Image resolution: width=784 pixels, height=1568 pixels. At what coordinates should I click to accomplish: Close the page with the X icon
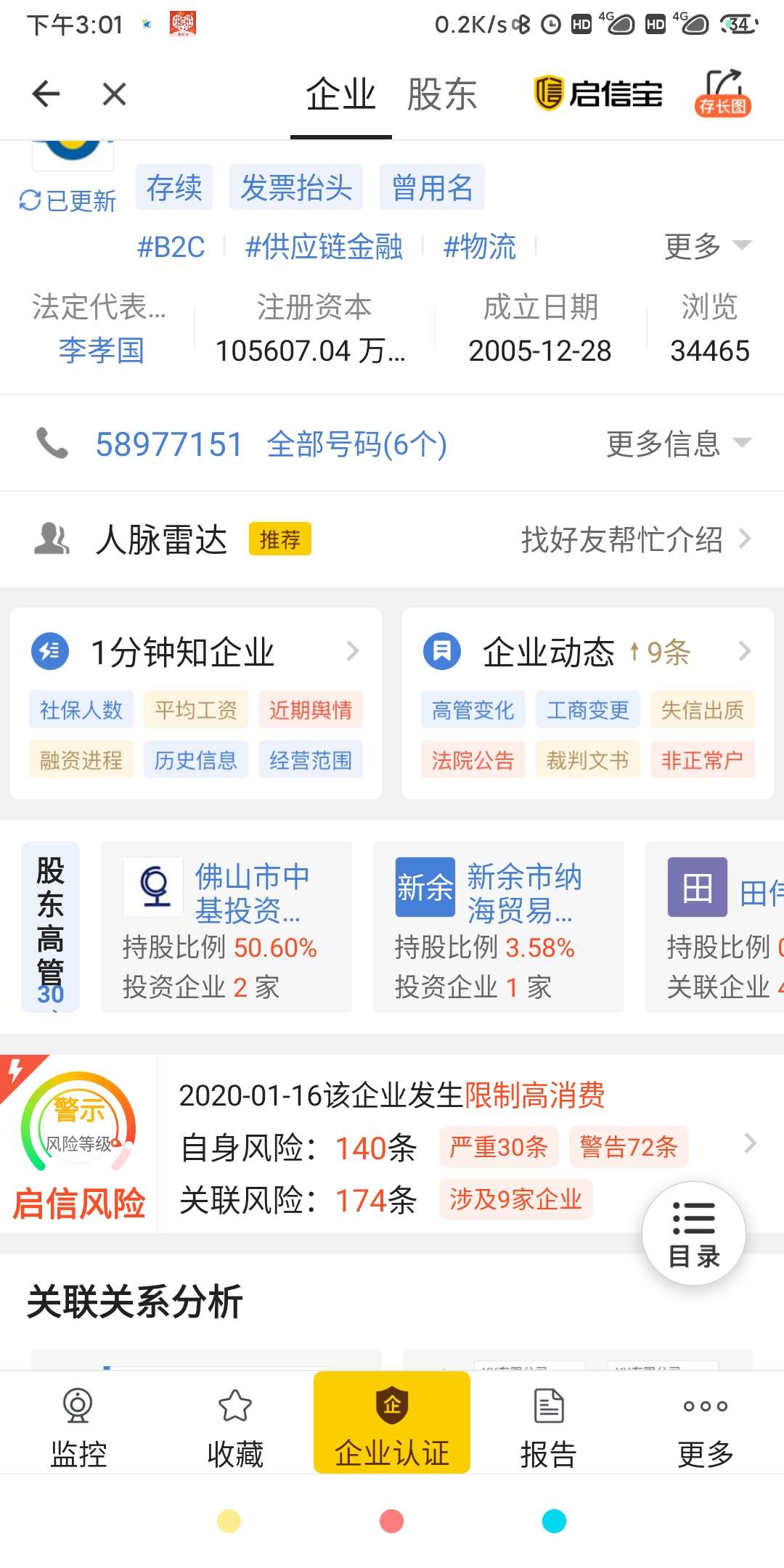click(114, 94)
